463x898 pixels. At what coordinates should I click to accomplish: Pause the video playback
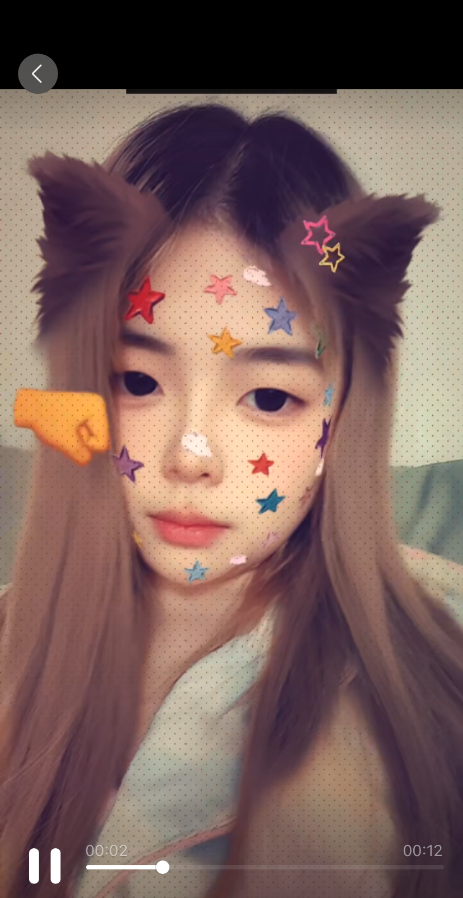point(45,866)
